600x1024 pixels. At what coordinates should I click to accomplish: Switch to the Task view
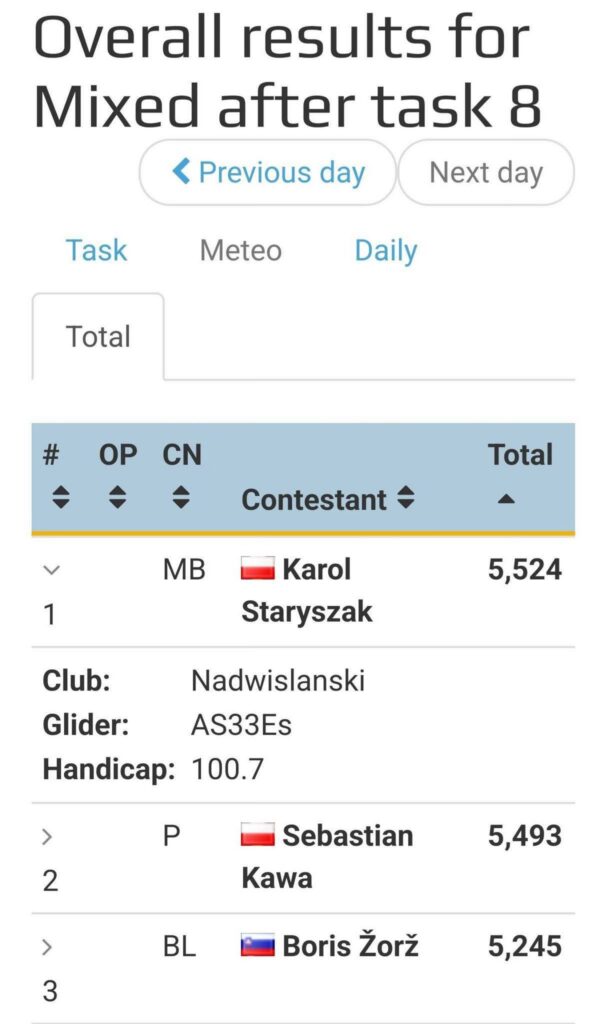tap(96, 250)
